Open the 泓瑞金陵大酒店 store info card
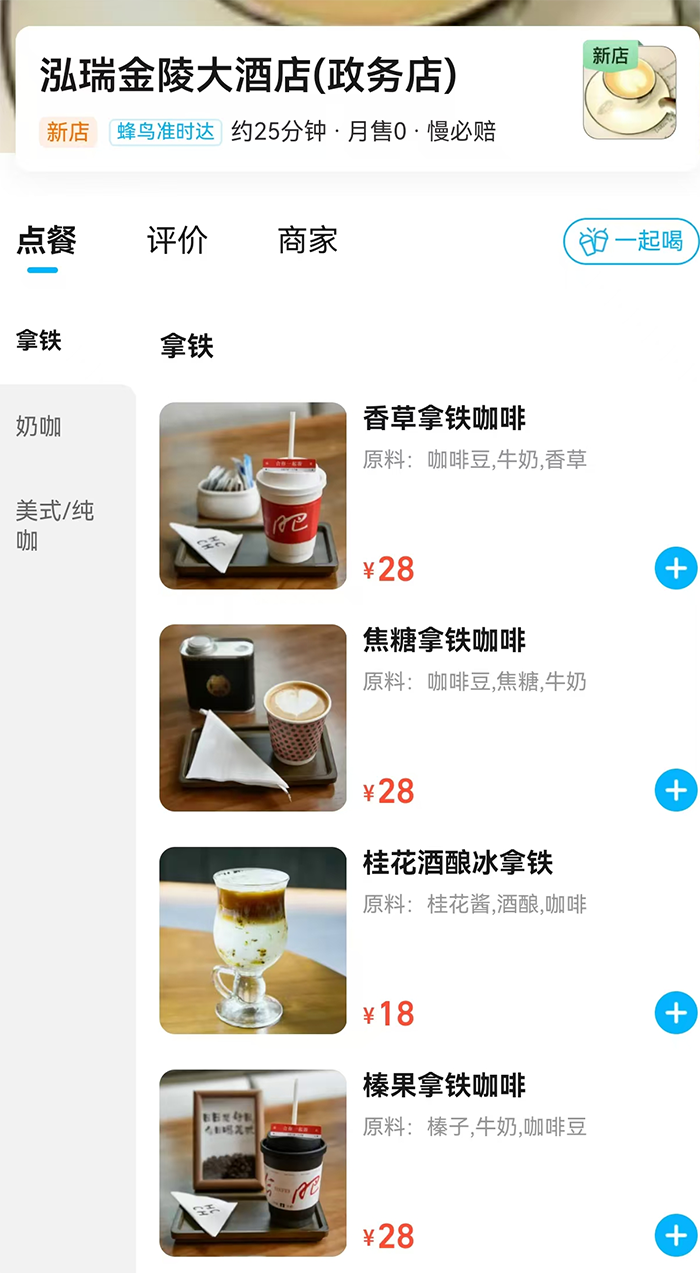 300,98
